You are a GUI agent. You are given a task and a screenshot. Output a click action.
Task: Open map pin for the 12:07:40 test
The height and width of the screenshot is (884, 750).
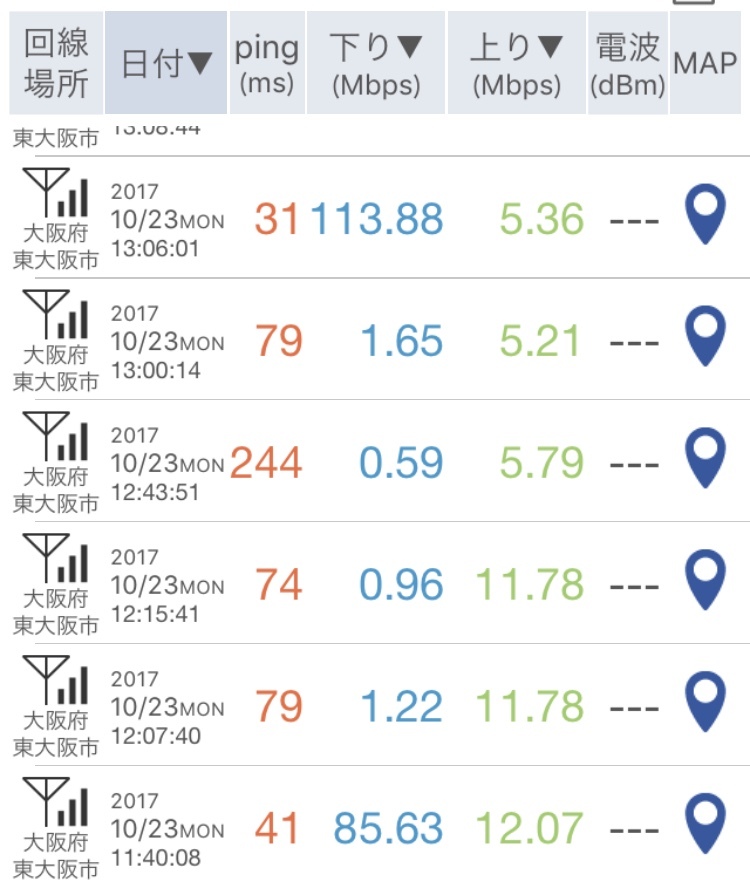(x=707, y=704)
